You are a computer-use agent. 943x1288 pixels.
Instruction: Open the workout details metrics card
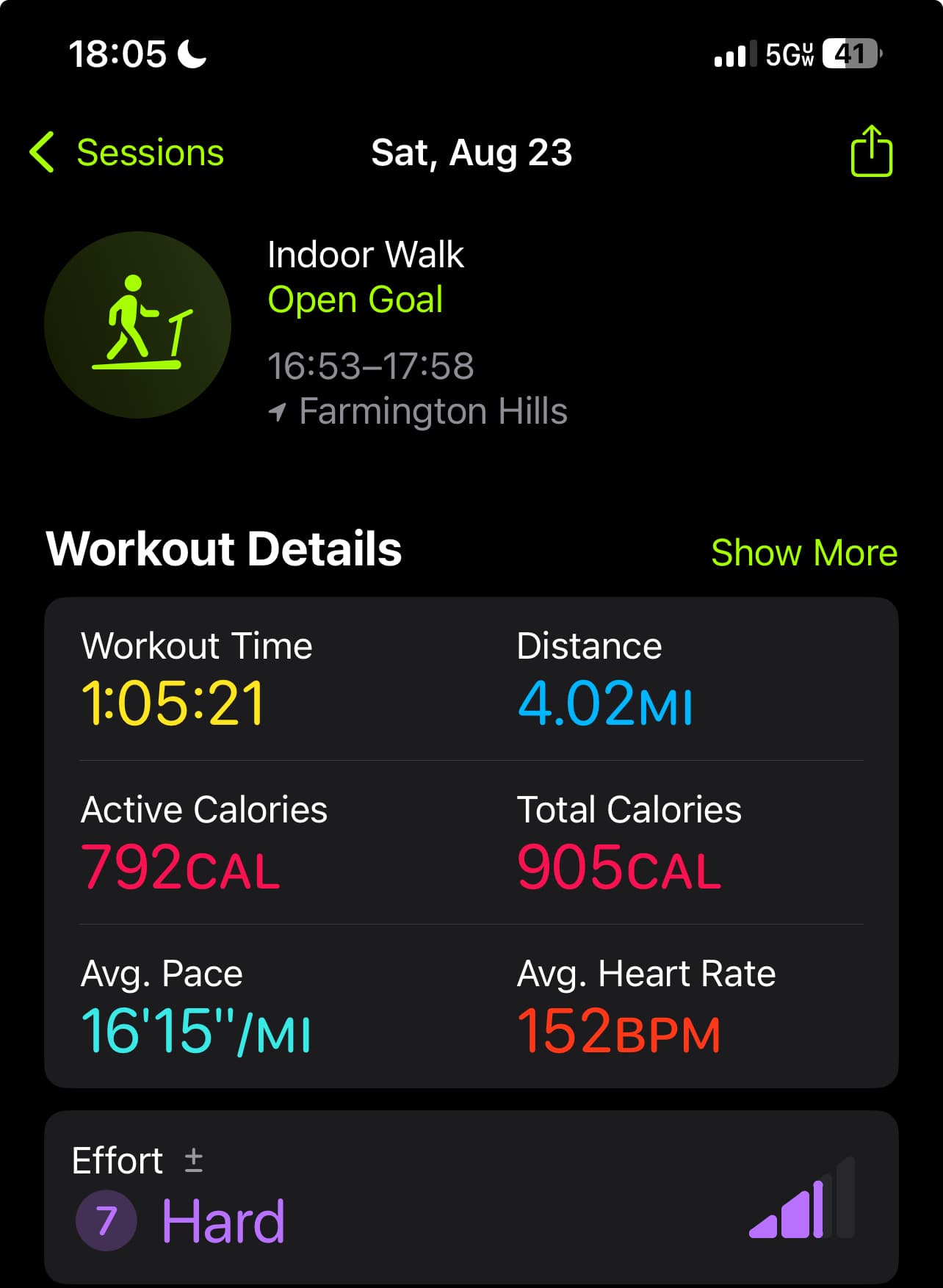coord(470,842)
